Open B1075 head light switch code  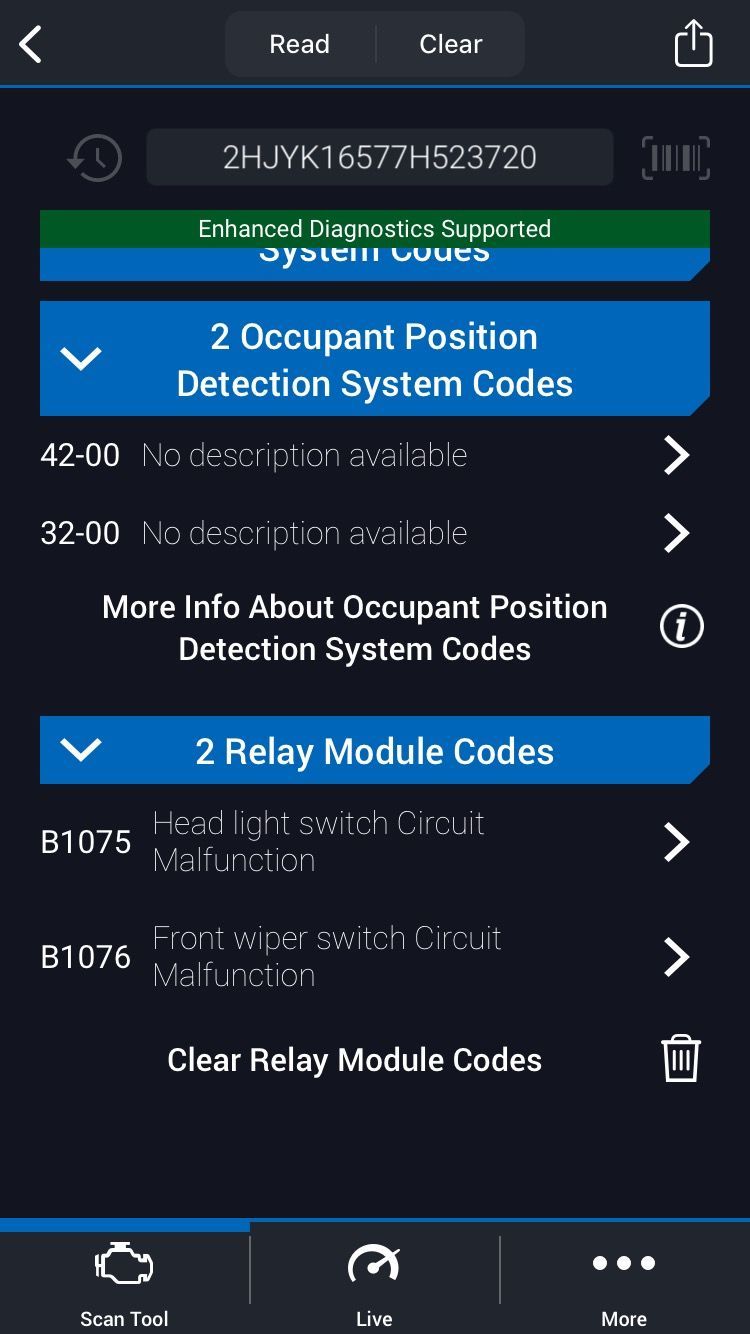coord(676,842)
